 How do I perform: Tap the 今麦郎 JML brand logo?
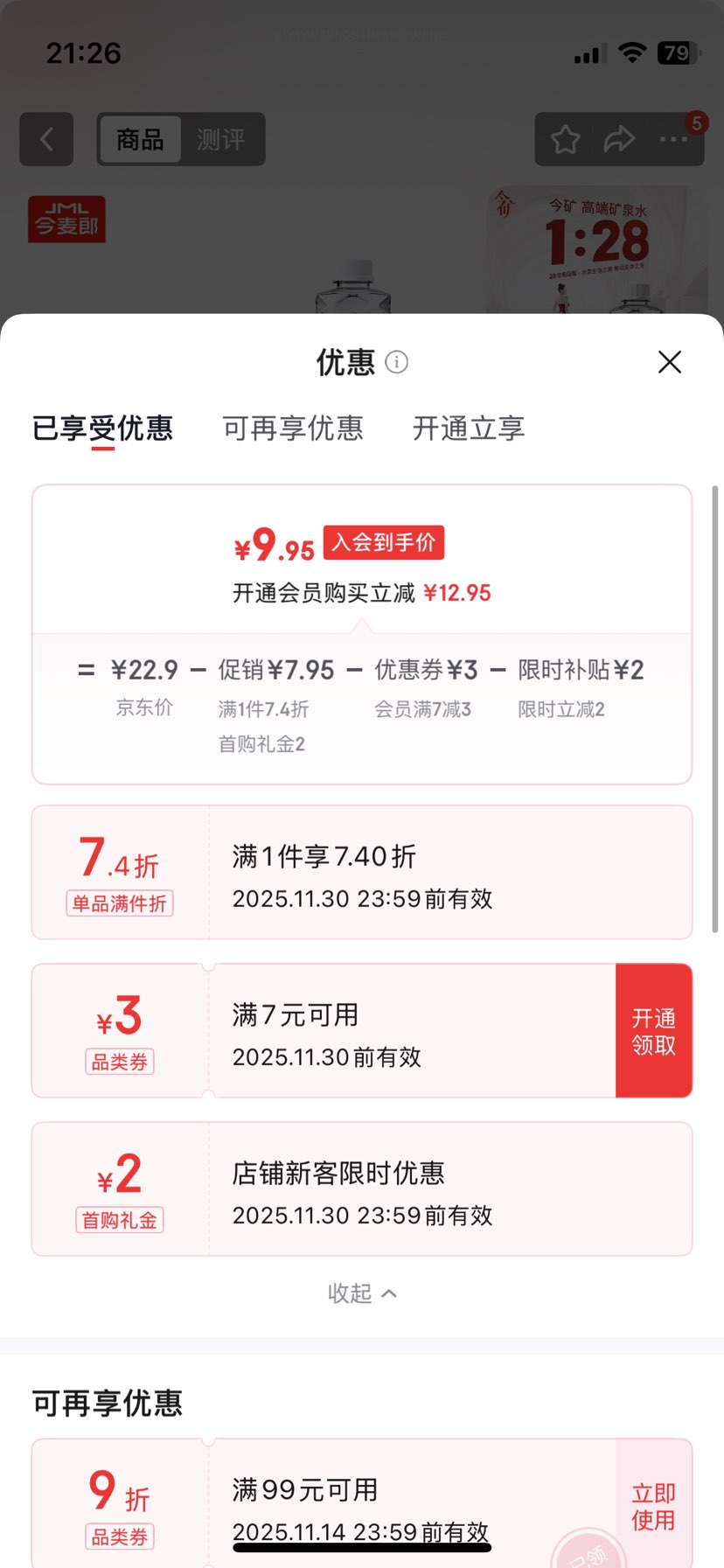[x=66, y=219]
